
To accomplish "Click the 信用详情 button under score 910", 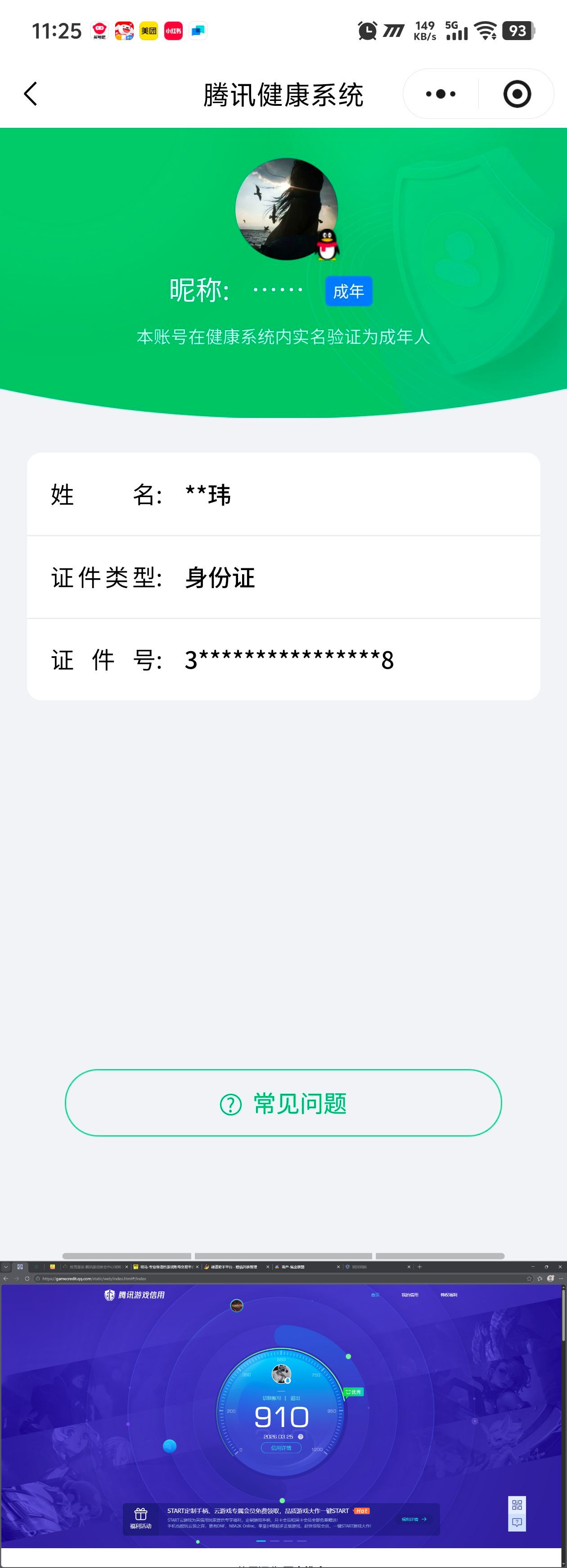I will (282, 1448).
